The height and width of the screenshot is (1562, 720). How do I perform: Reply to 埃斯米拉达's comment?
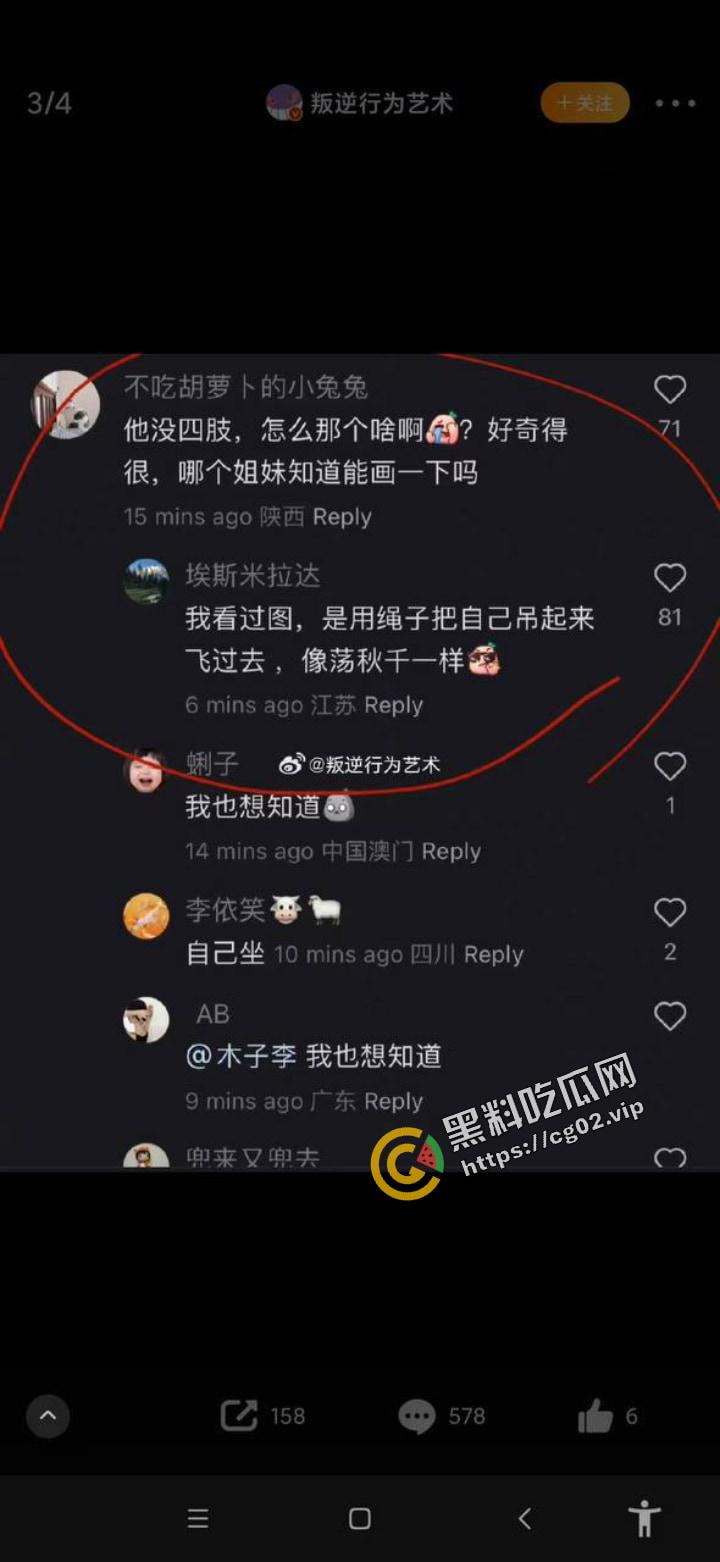(392, 705)
